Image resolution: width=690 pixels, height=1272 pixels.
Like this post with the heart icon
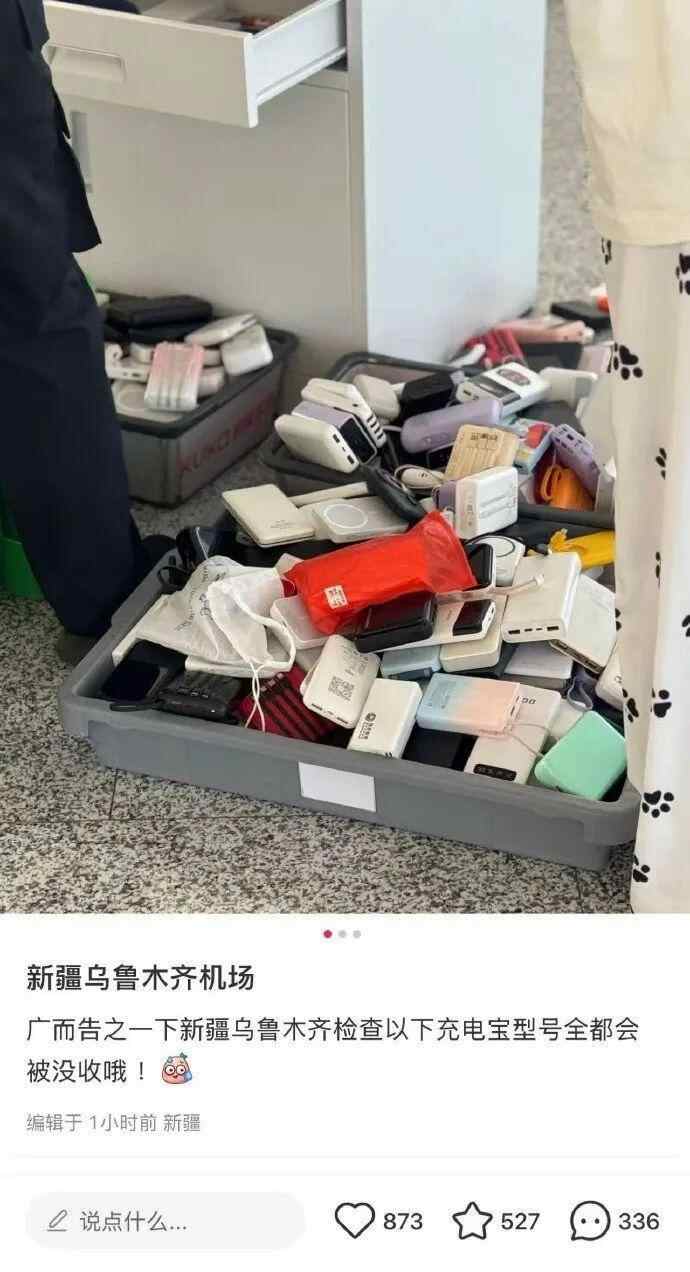pyautogui.click(x=354, y=1221)
